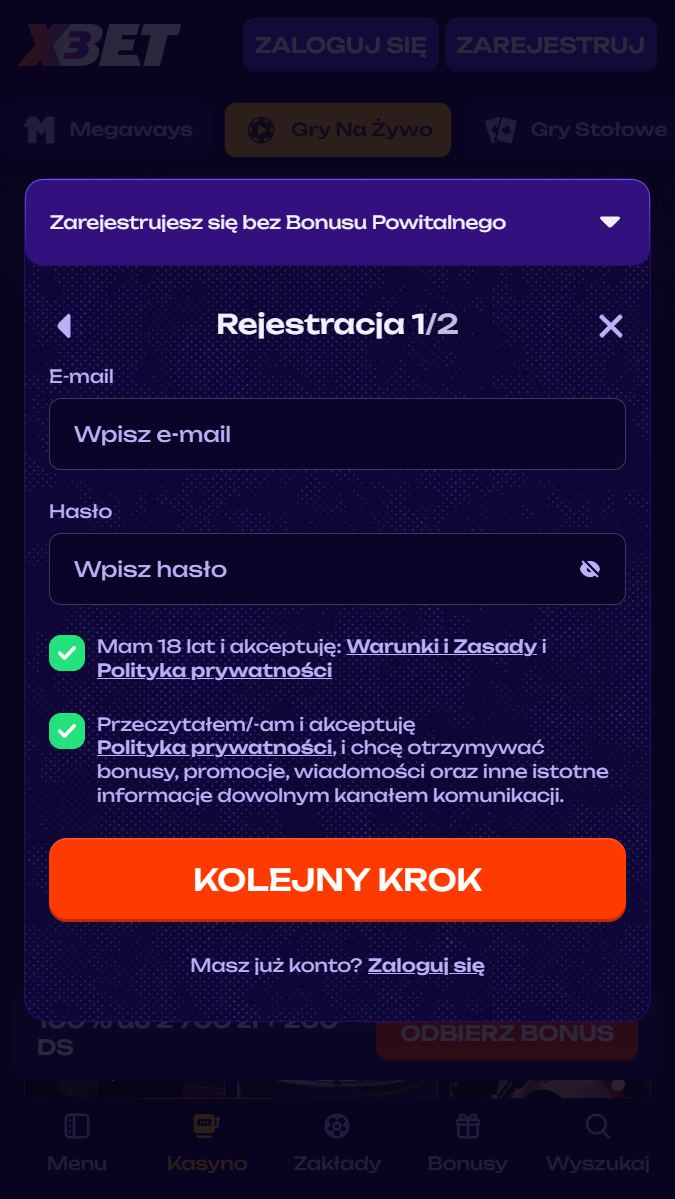Tap the KOLEJNY KROK button
This screenshot has height=1199, width=675.
point(337,879)
